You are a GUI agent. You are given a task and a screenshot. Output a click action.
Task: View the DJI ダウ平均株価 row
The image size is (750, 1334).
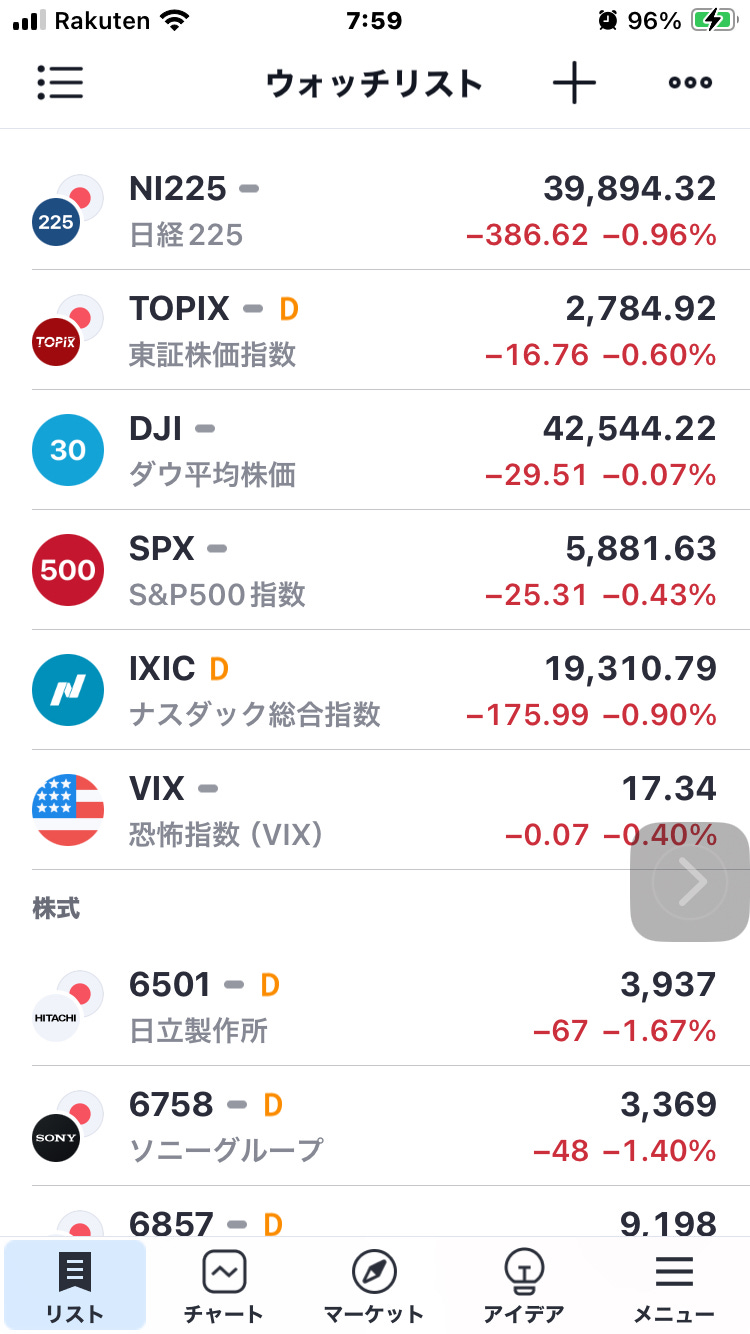click(x=375, y=450)
